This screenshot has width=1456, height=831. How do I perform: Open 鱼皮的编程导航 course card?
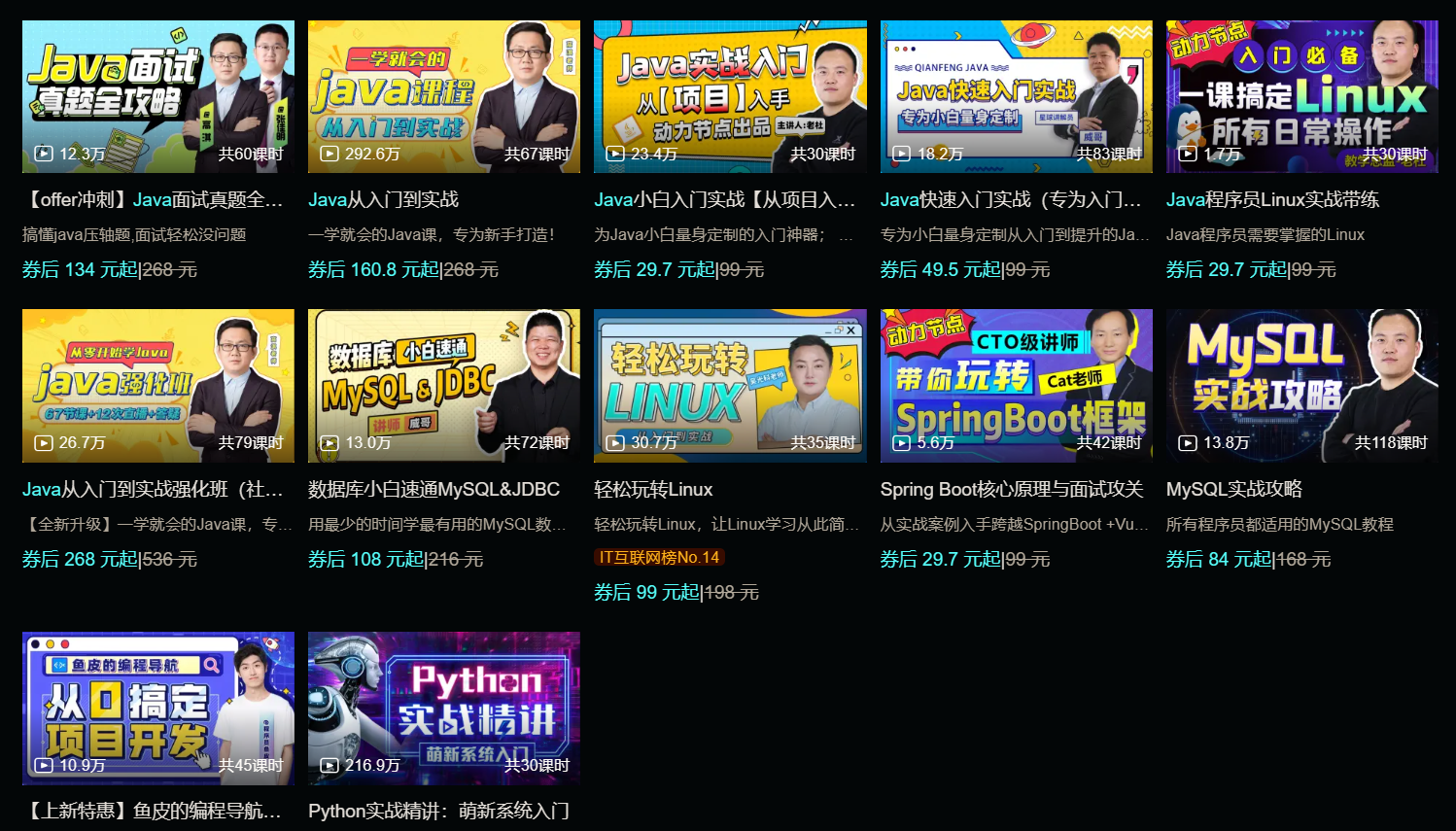click(157, 708)
